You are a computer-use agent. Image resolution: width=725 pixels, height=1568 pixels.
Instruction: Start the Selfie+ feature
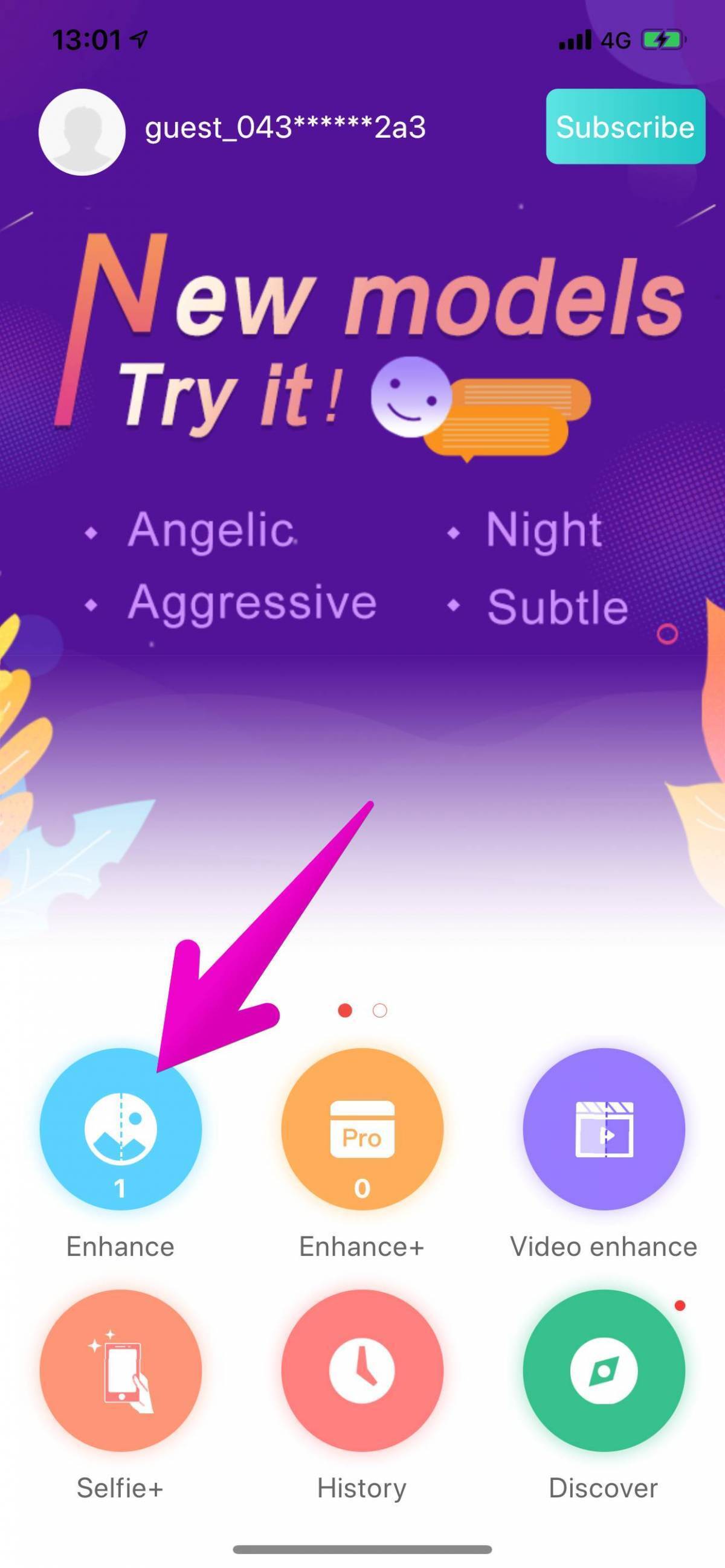[120, 1371]
